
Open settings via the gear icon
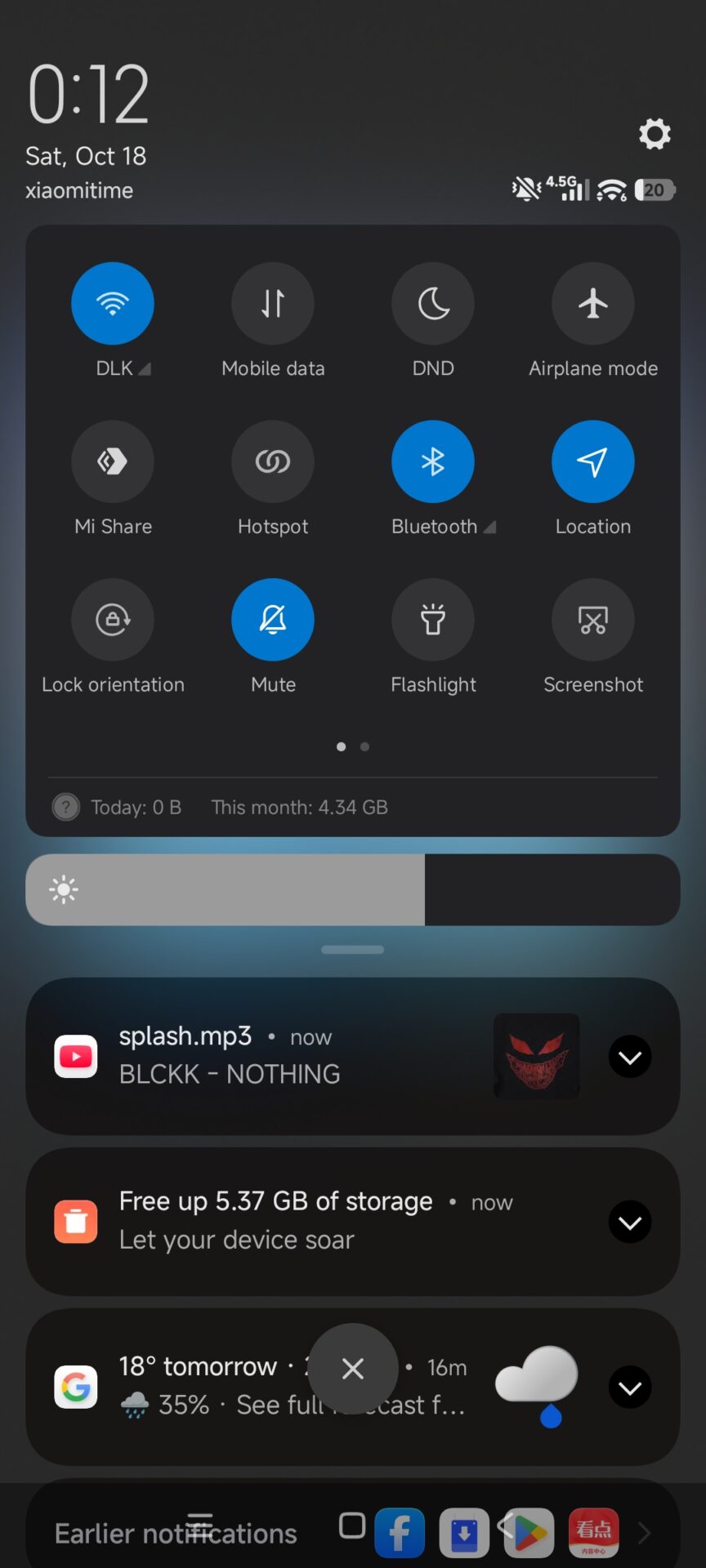(x=655, y=134)
